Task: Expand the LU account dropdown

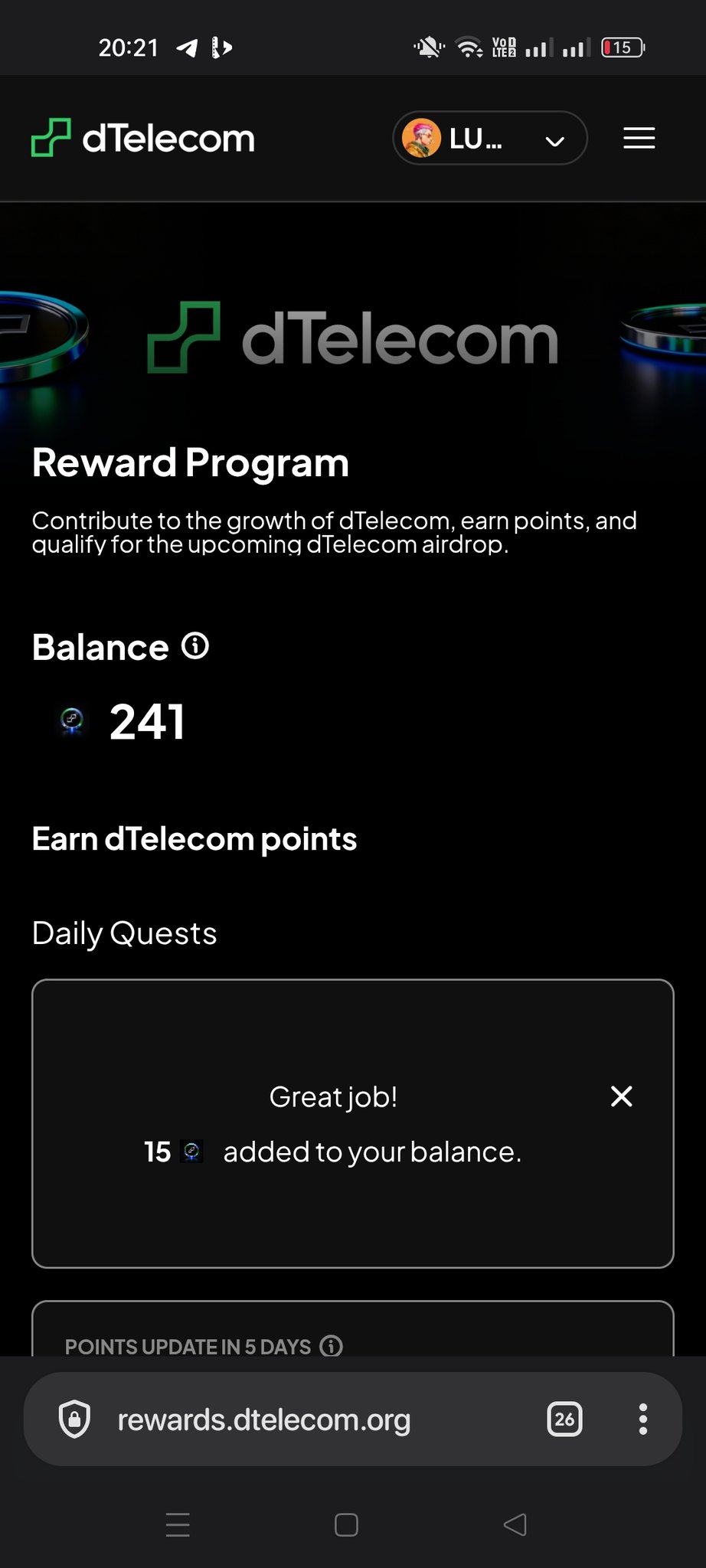Action: coord(490,139)
